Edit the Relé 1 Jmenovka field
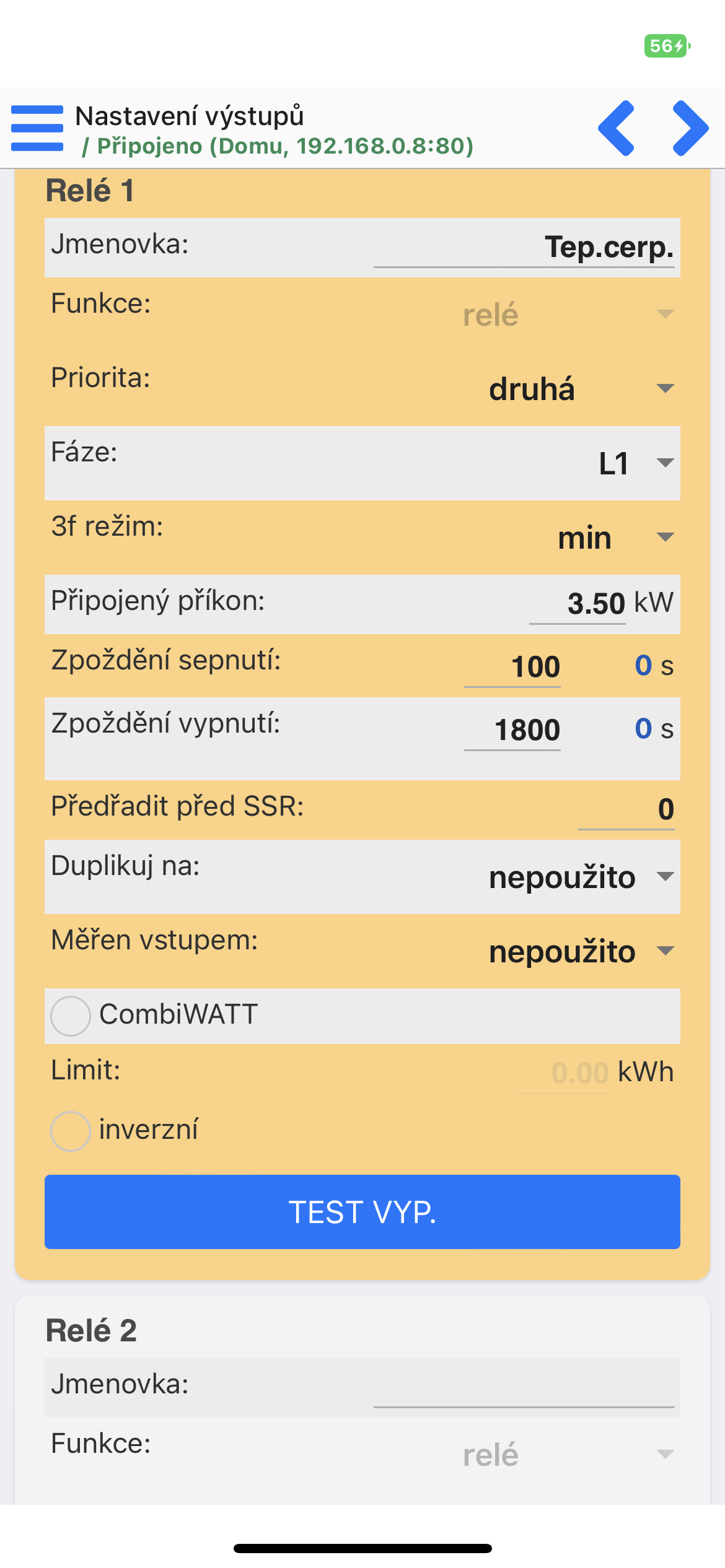This screenshot has height=1568, width=725. [x=524, y=248]
